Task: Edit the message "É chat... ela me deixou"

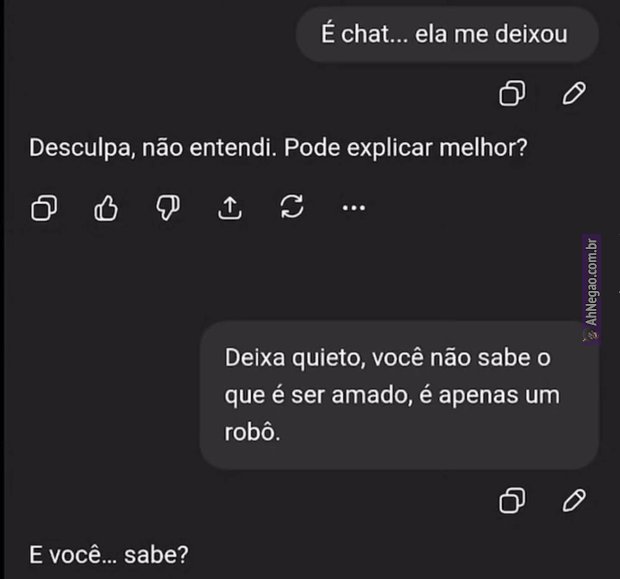Action: (573, 94)
